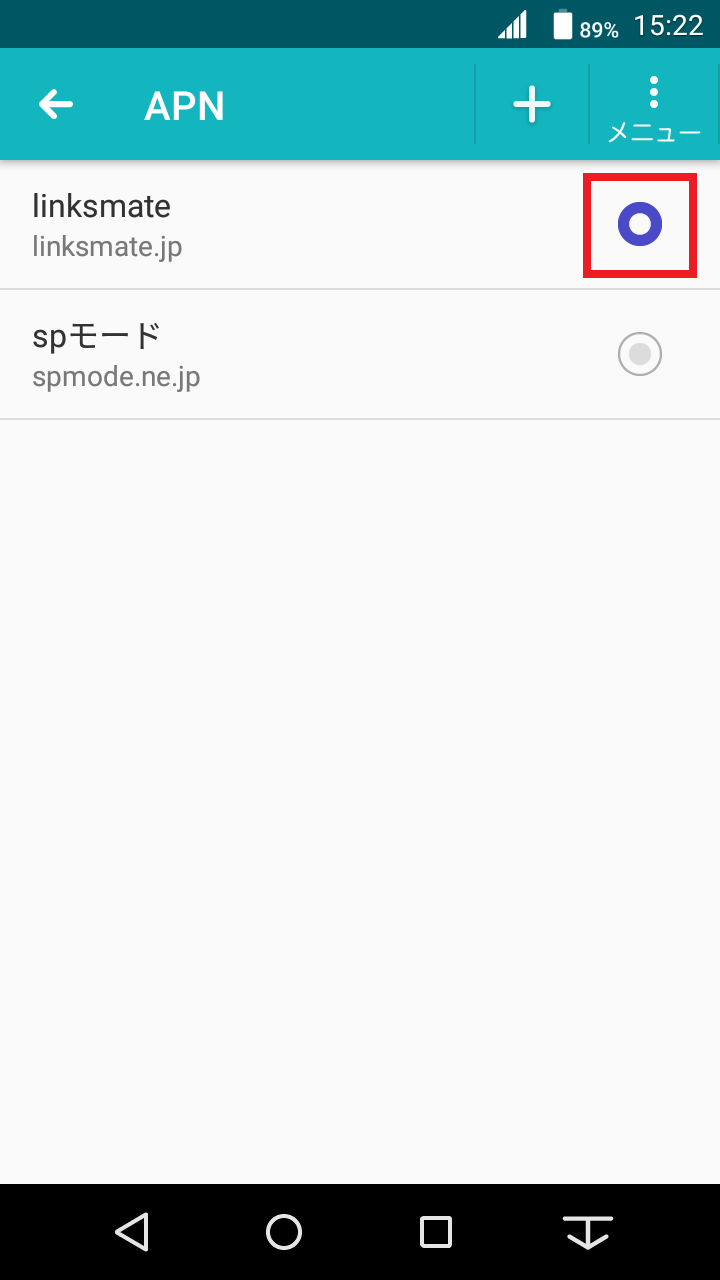Image resolution: width=720 pixels, height=1280 pixels.
Task: Tap the back arrow in the APN header
Action: click(x=56, y=104)
